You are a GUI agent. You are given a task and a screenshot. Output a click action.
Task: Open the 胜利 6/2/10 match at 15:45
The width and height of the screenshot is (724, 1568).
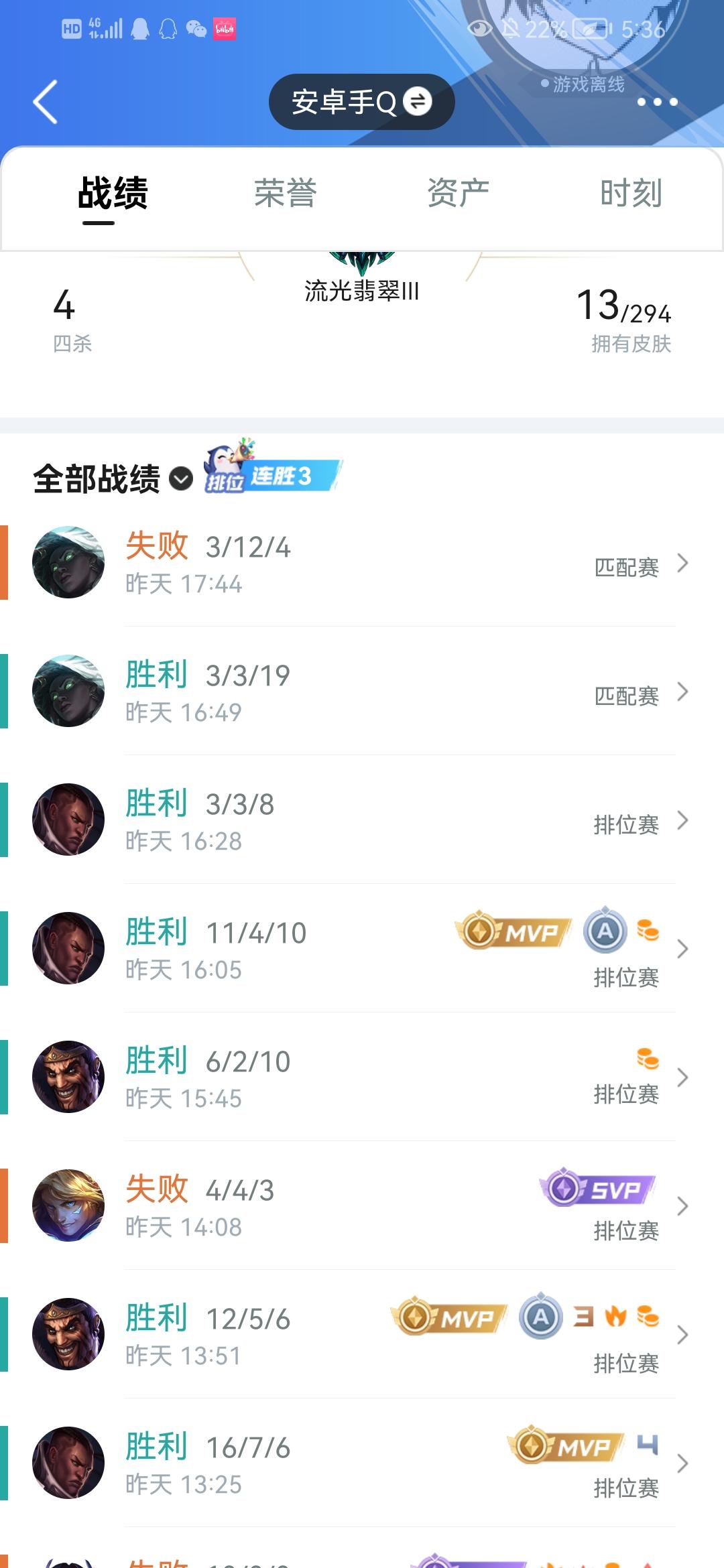point(362,1077)
